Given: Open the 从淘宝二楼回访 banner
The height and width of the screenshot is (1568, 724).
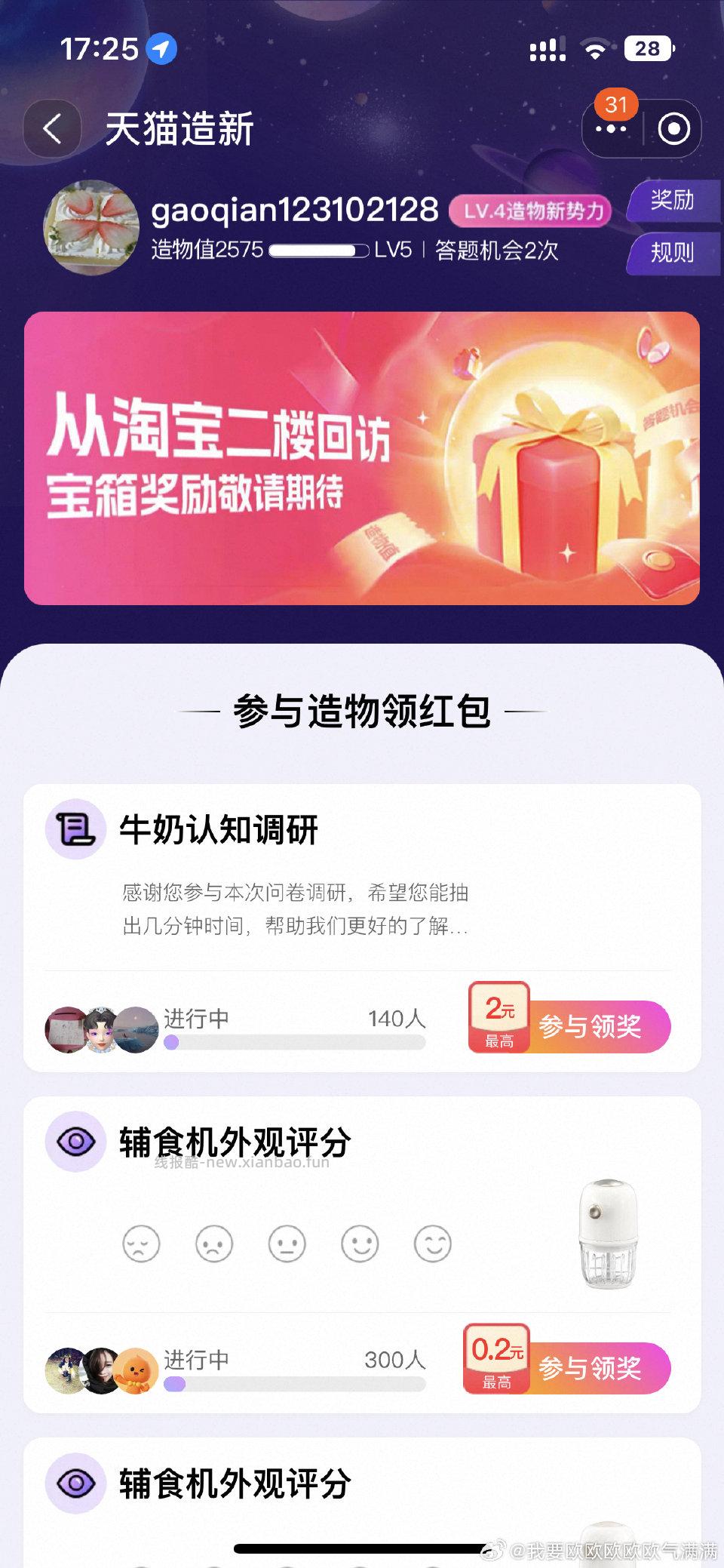Looking at the screenshot, I should click(x=362, y=458).
